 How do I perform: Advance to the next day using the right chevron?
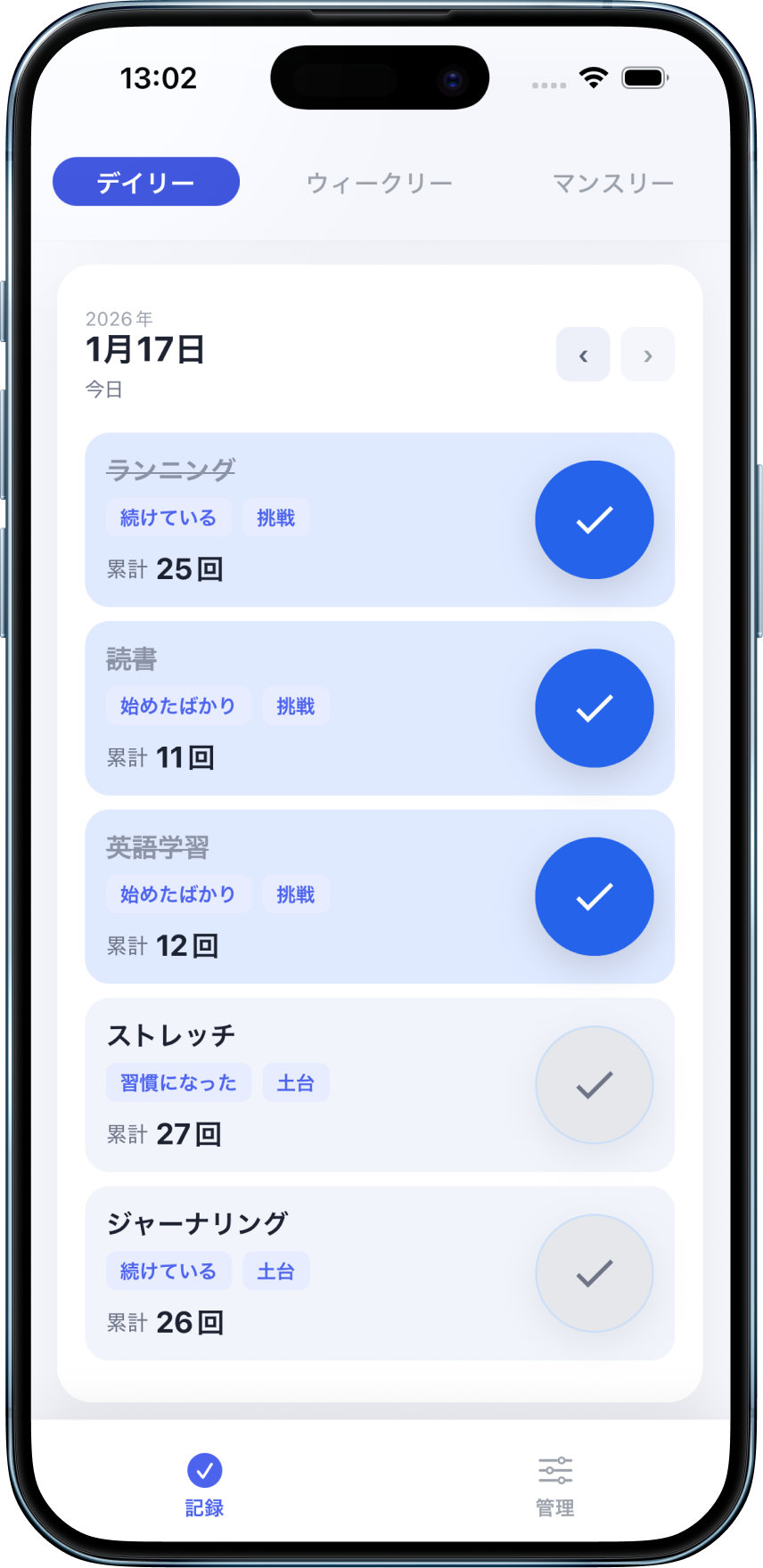[647, 355]
